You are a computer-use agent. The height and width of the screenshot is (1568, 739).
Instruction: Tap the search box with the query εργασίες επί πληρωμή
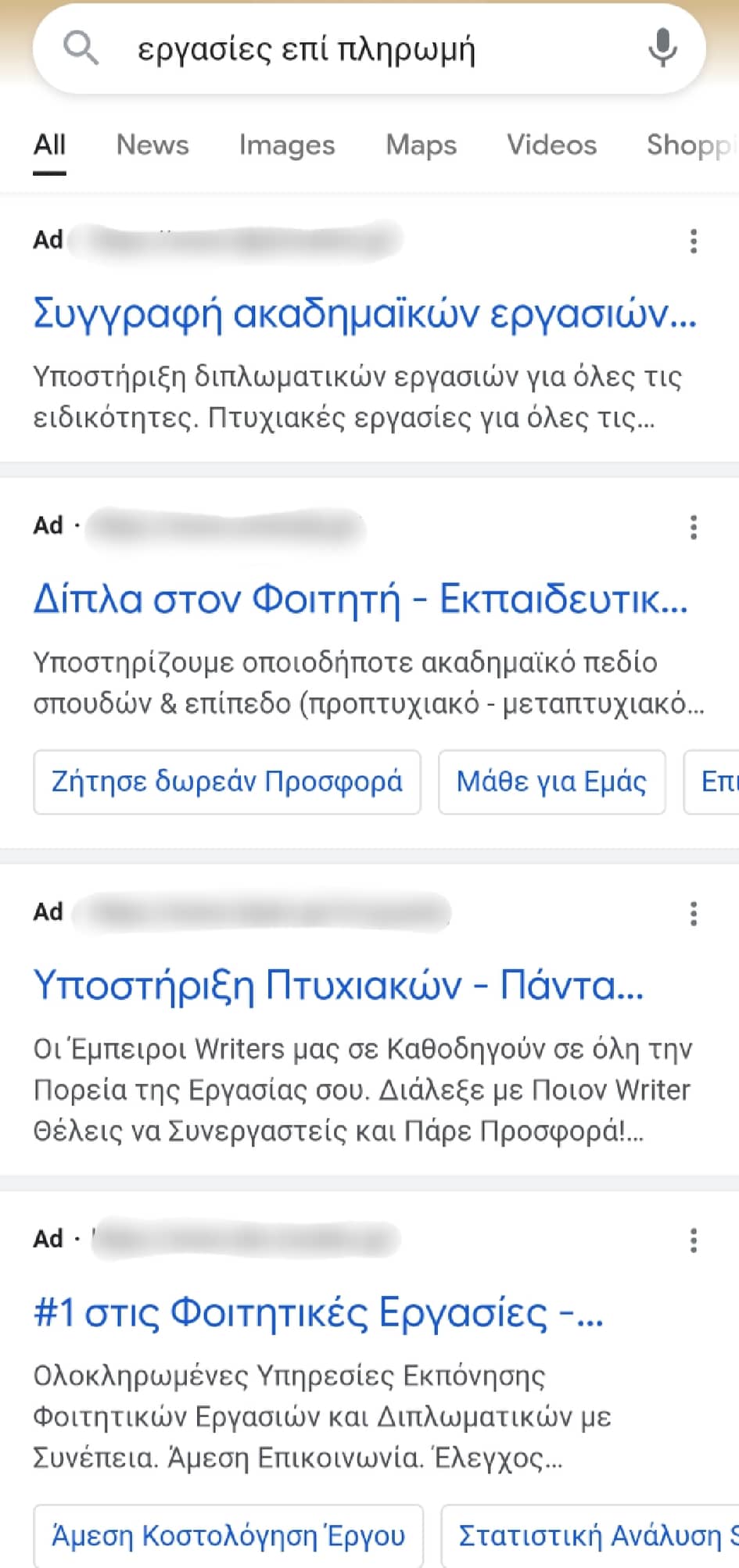369,48
